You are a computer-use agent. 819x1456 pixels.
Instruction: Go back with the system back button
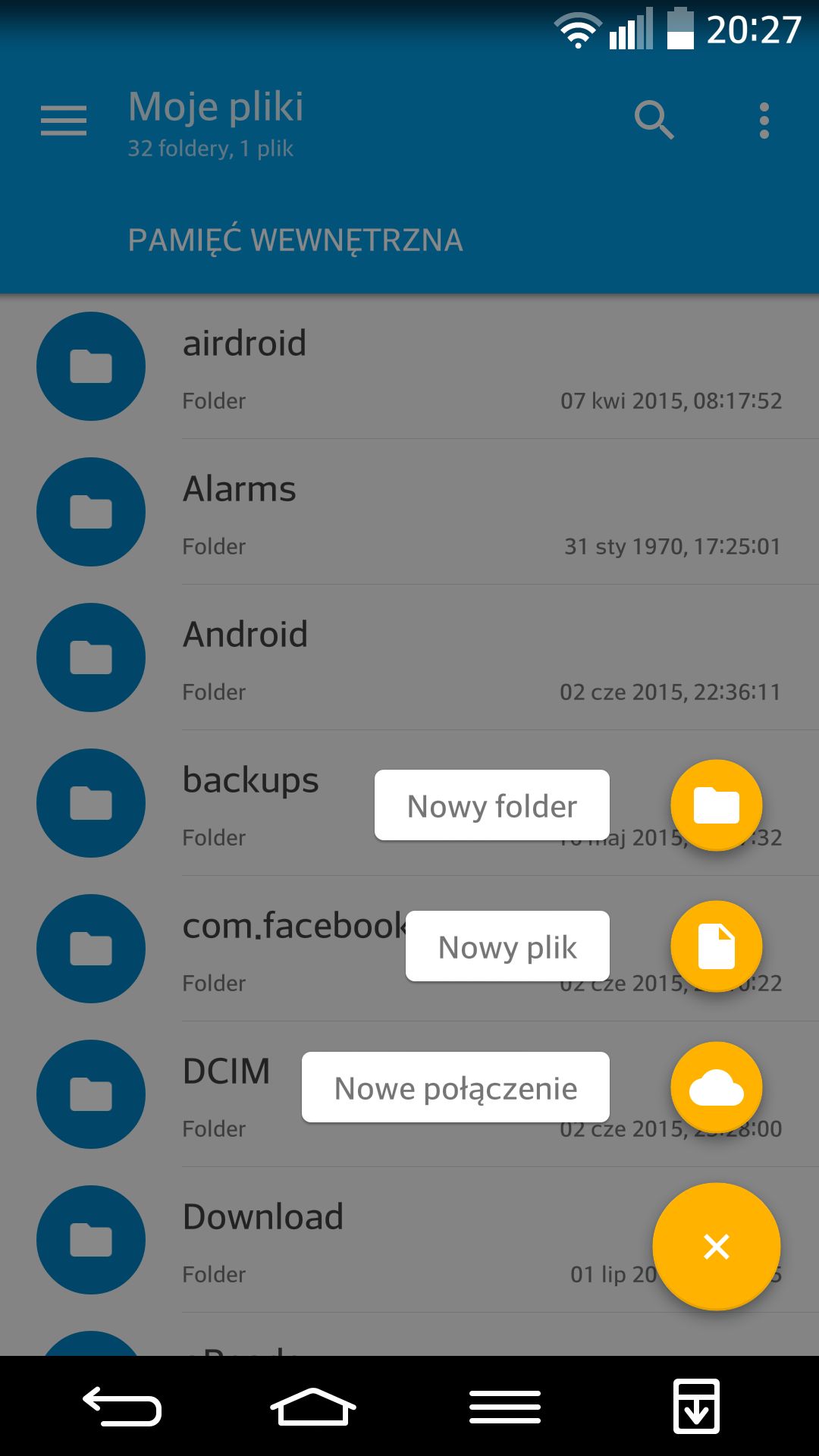pos(122,1407)
